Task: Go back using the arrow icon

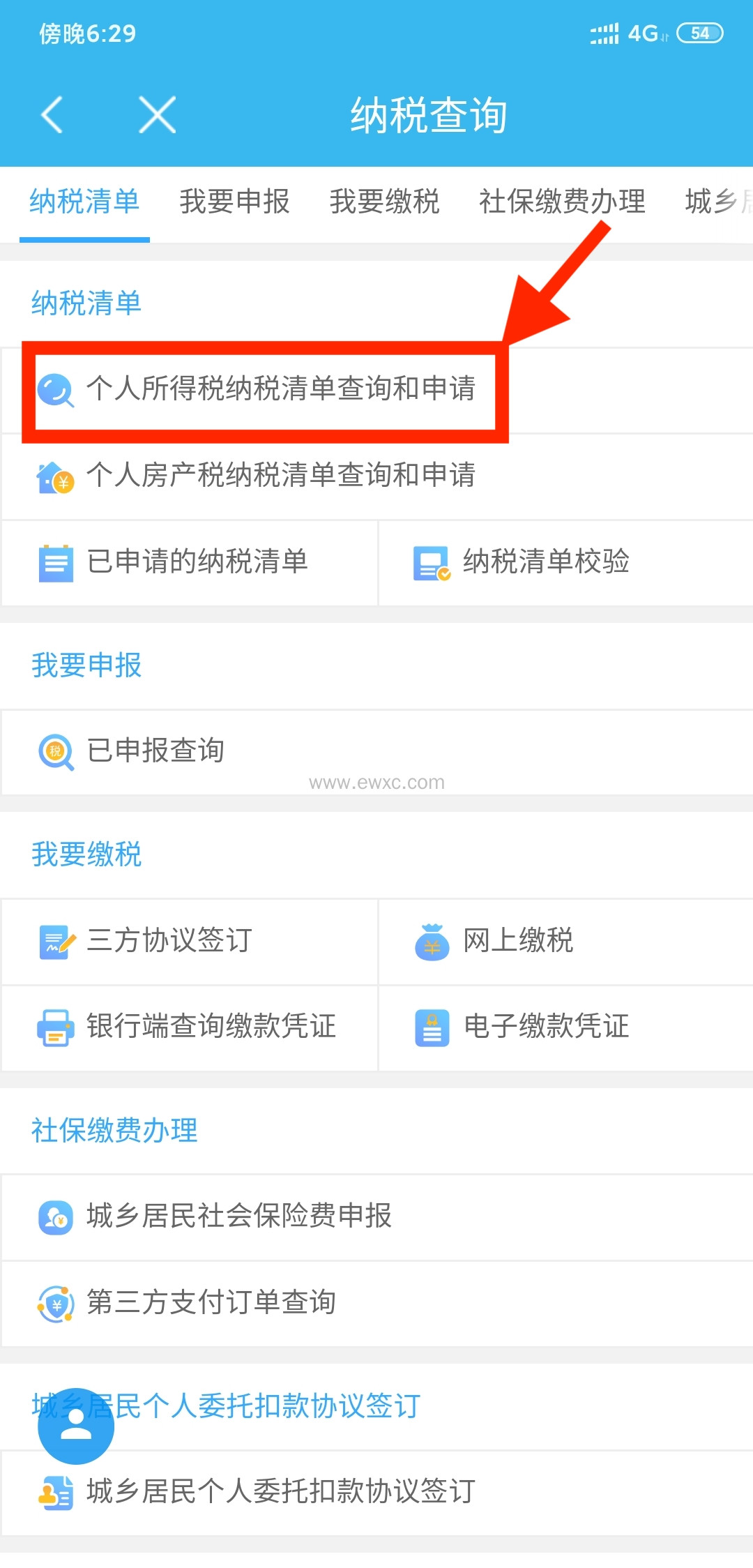Action: pos(52,115)
